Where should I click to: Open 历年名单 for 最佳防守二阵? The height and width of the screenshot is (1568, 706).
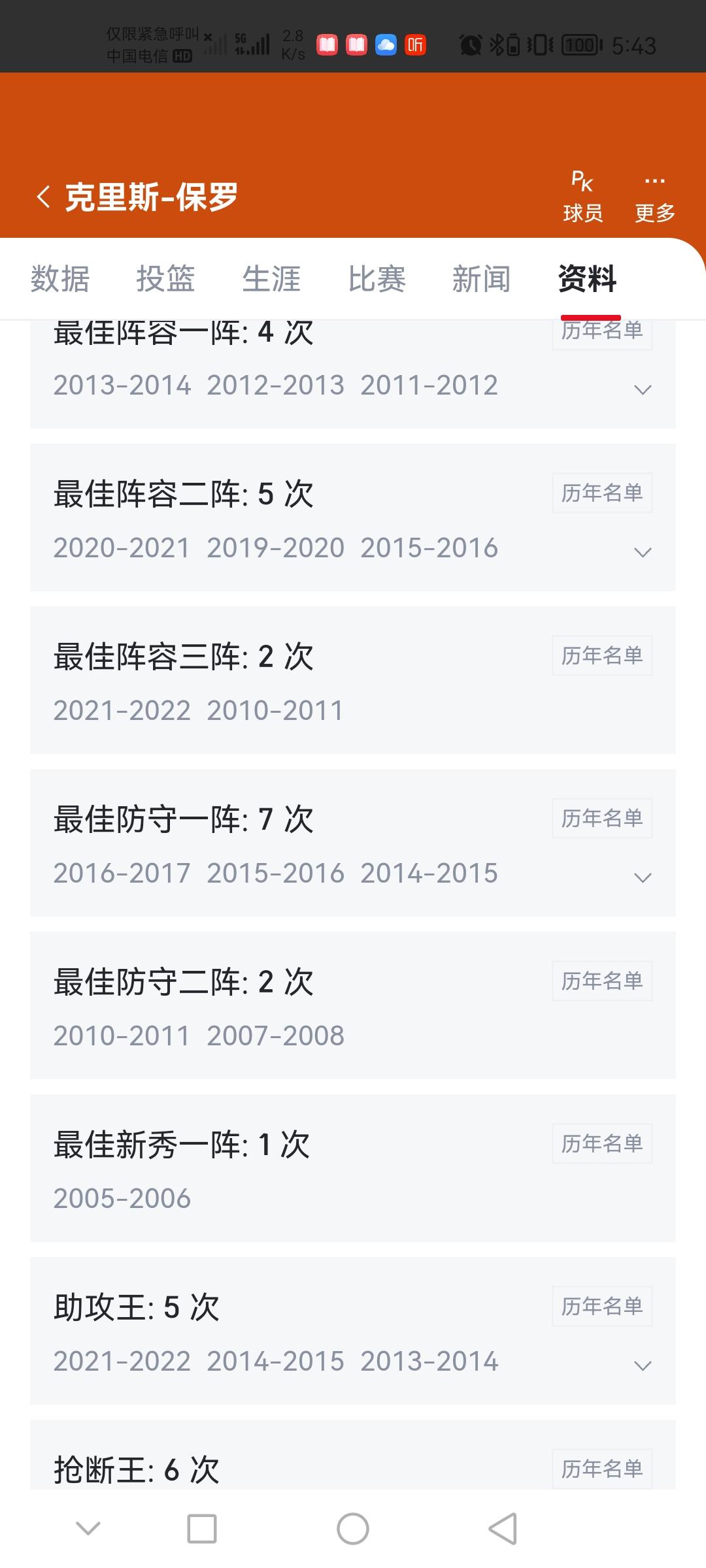[x=602, y=981]
